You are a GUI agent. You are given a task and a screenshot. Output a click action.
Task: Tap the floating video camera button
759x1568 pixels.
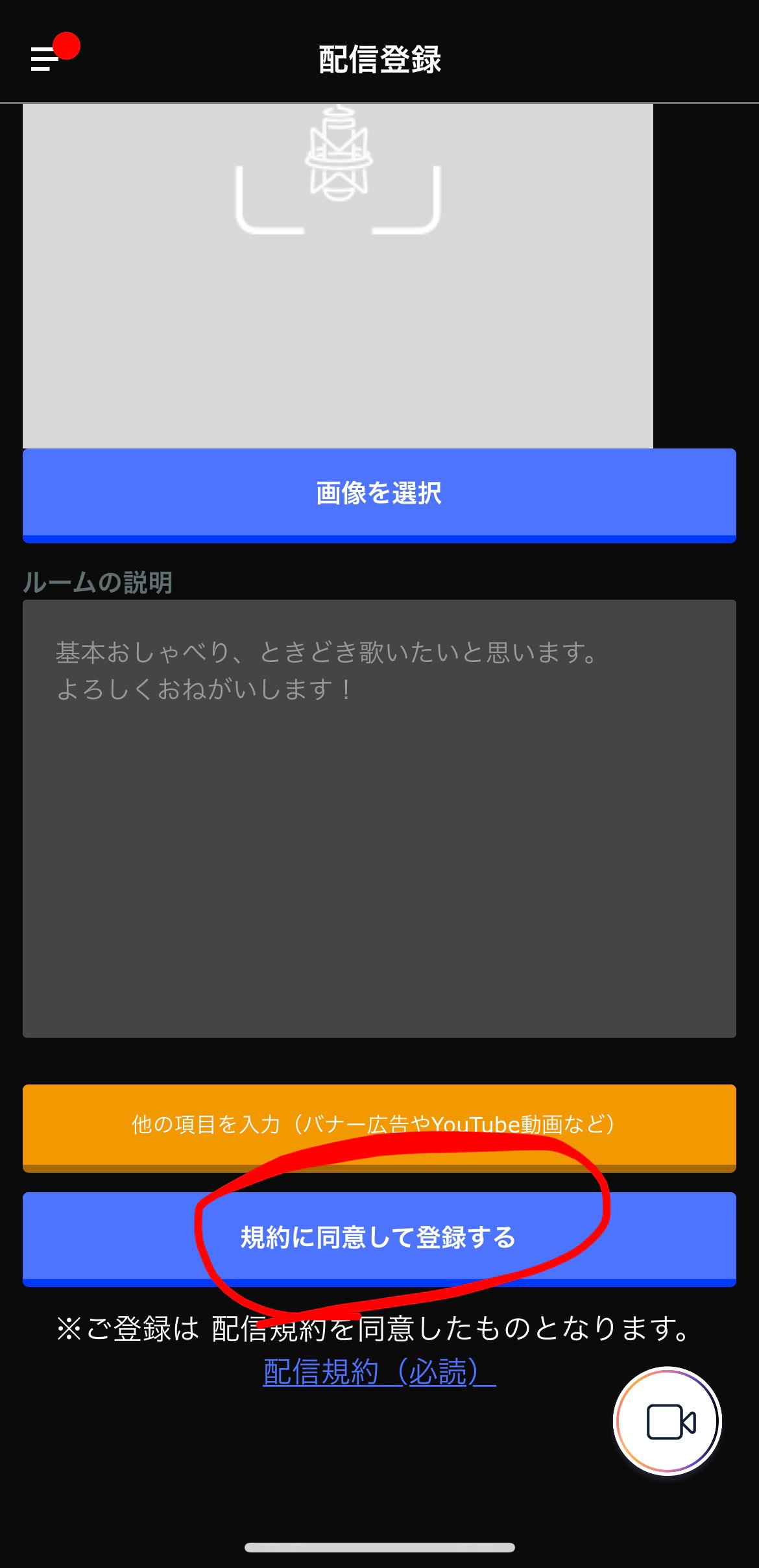point(668,1421)
